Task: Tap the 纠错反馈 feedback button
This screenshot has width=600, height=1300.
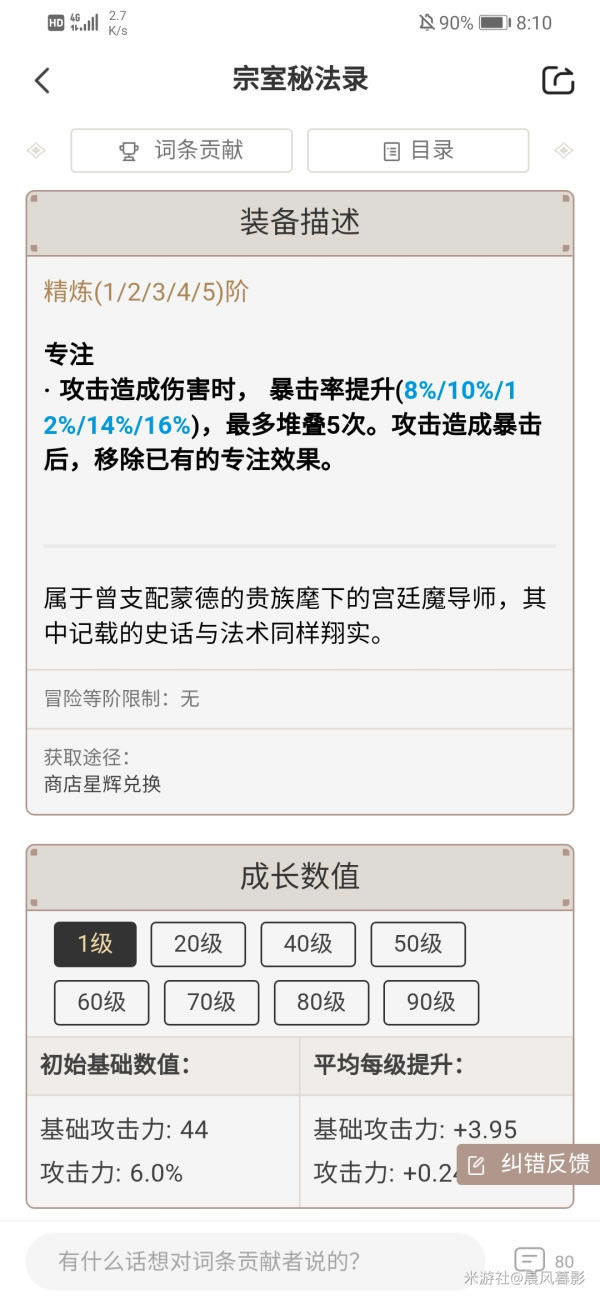Action: (529, 1164)
